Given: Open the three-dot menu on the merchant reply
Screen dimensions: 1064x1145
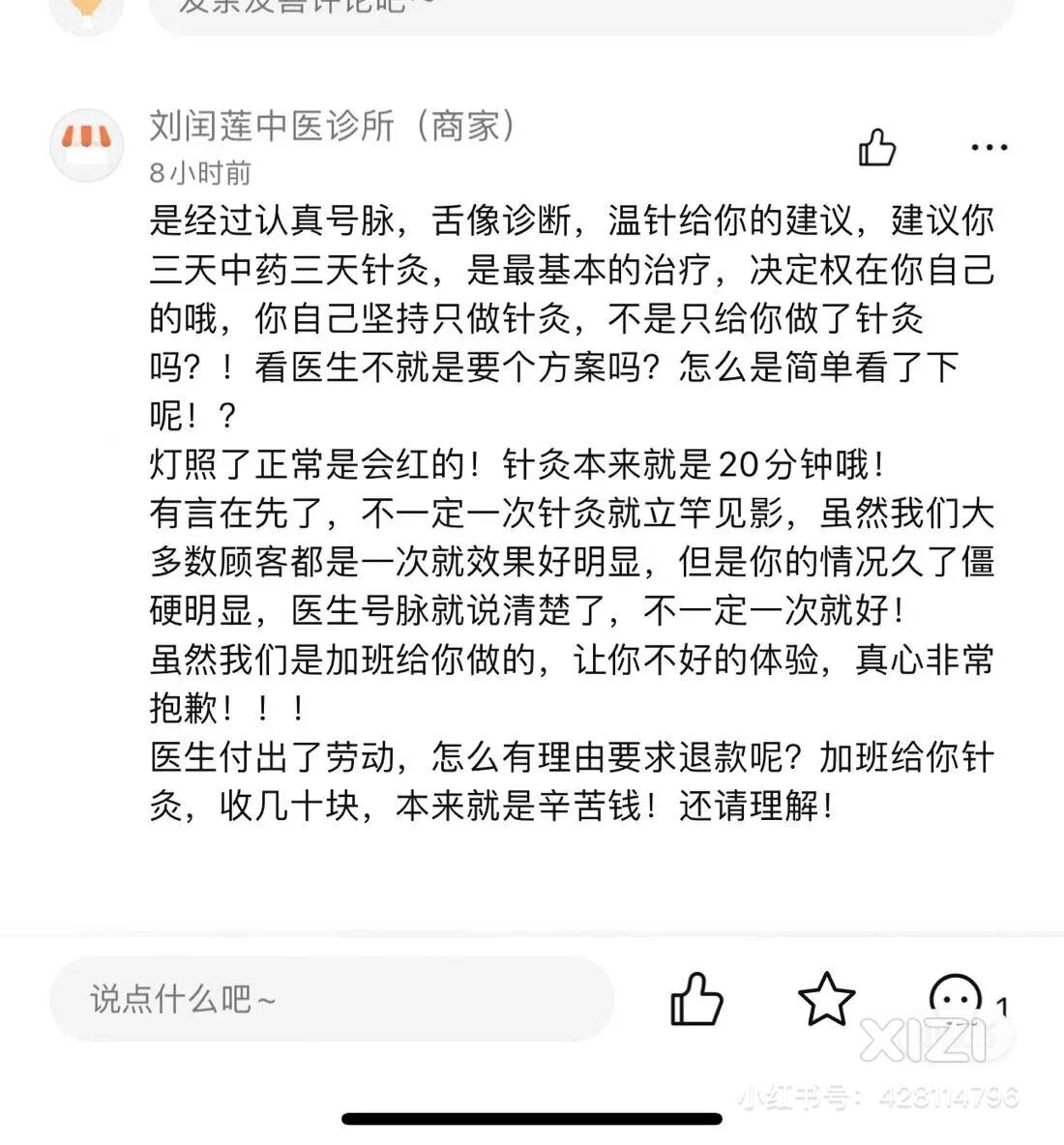Looking at the screenshot, I should [x=989, y=148].
